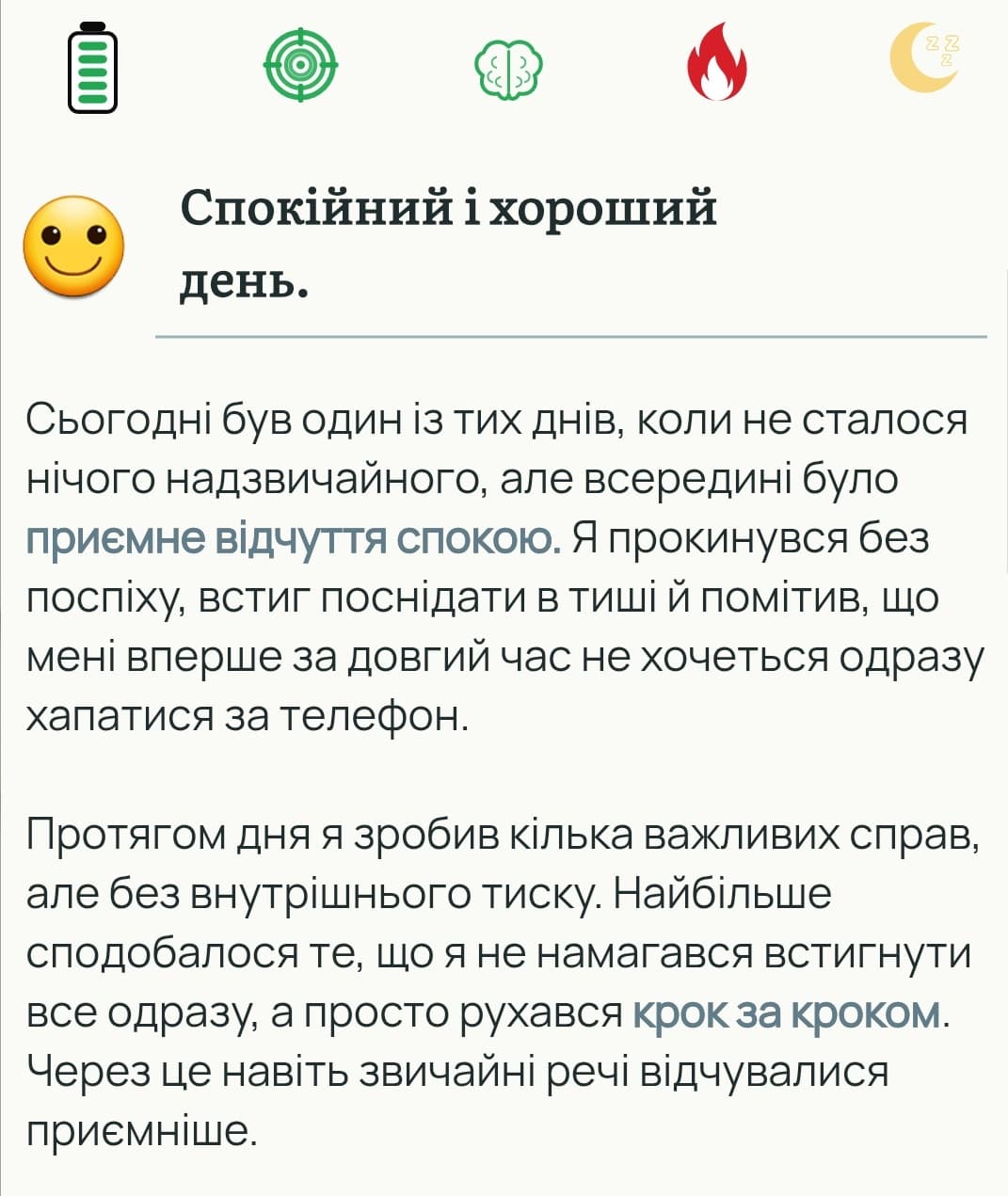Open the target focus indicator

click(x=299, y=65)
